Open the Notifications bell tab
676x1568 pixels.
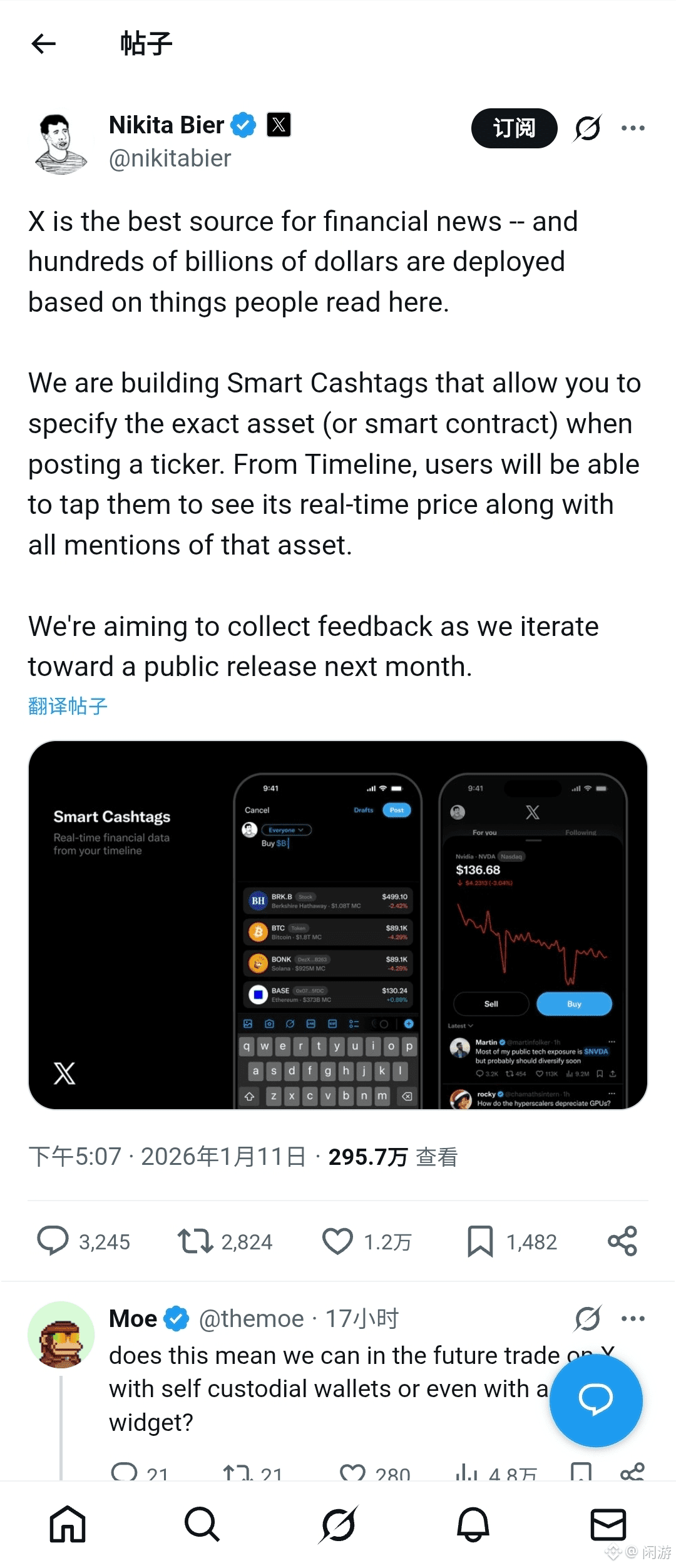(473, 1524)
